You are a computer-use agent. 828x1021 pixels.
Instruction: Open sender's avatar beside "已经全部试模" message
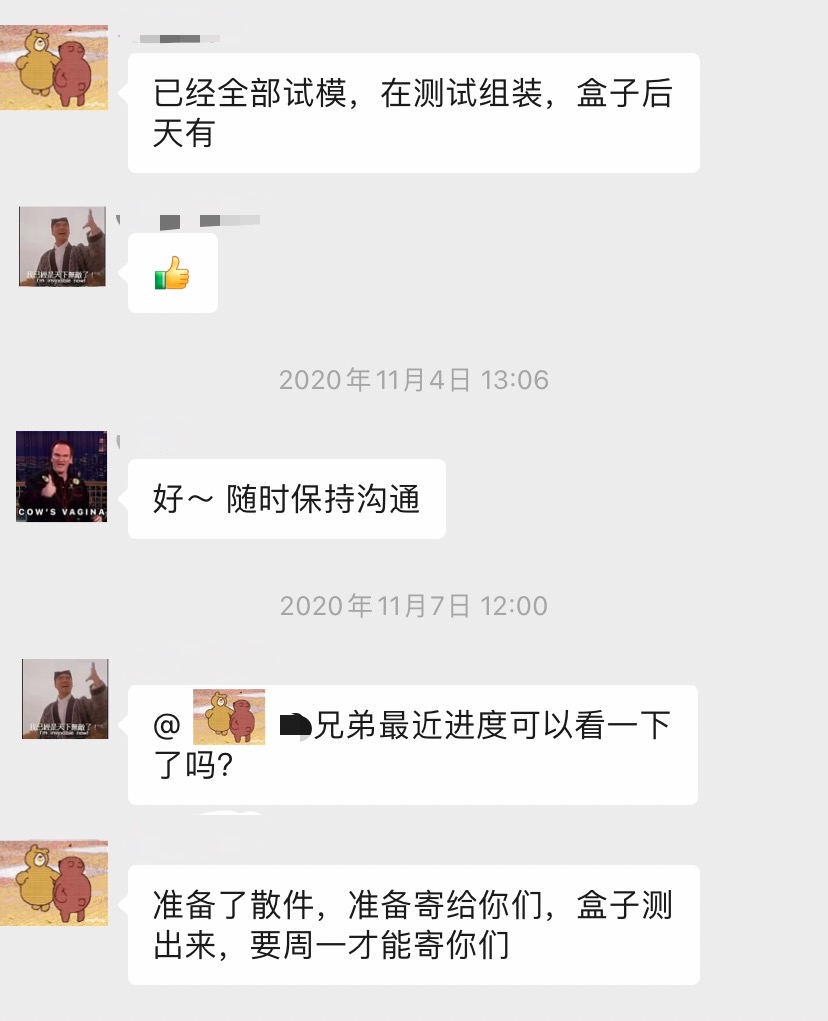(x=54, y=68)
